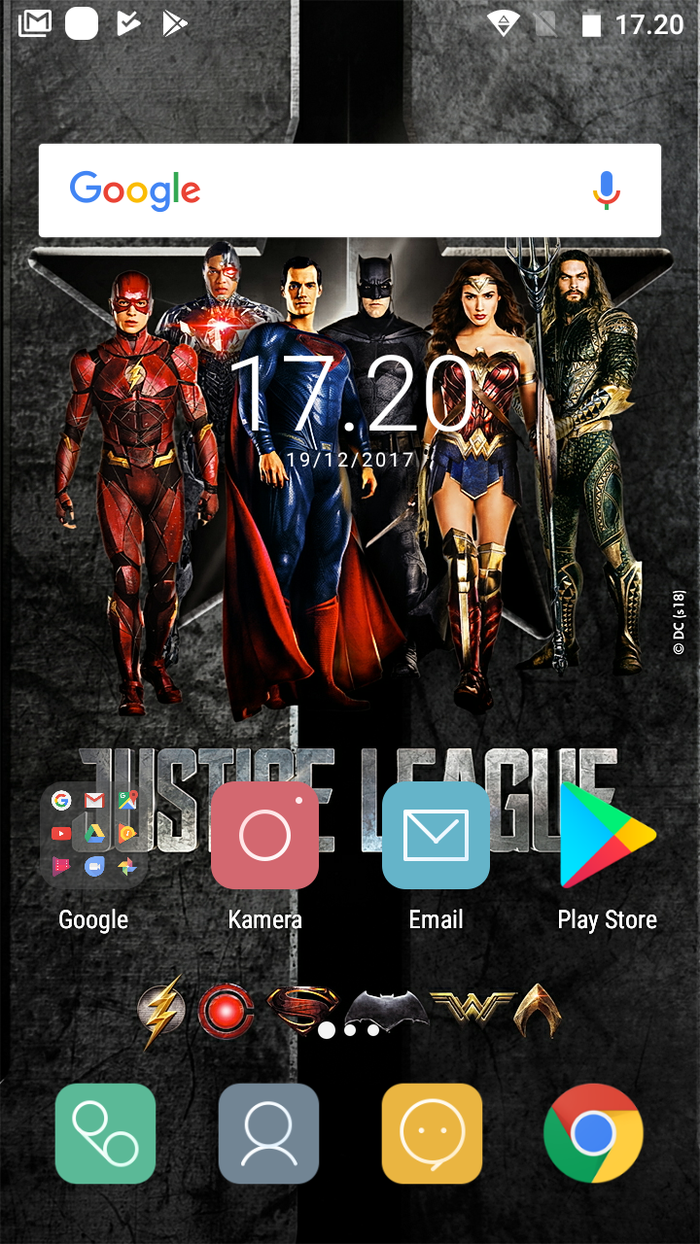Start voice search with the microphone
700x1244 pixels.
606,190
